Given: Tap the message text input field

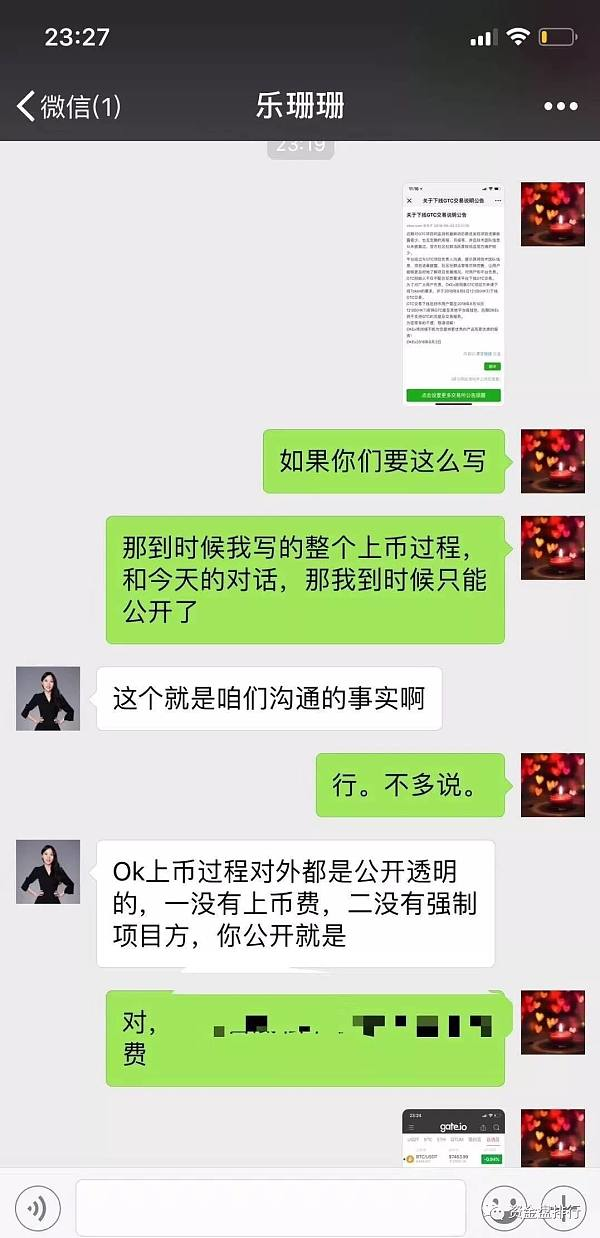Looking at the screenshot, I should pos(270,1208).
